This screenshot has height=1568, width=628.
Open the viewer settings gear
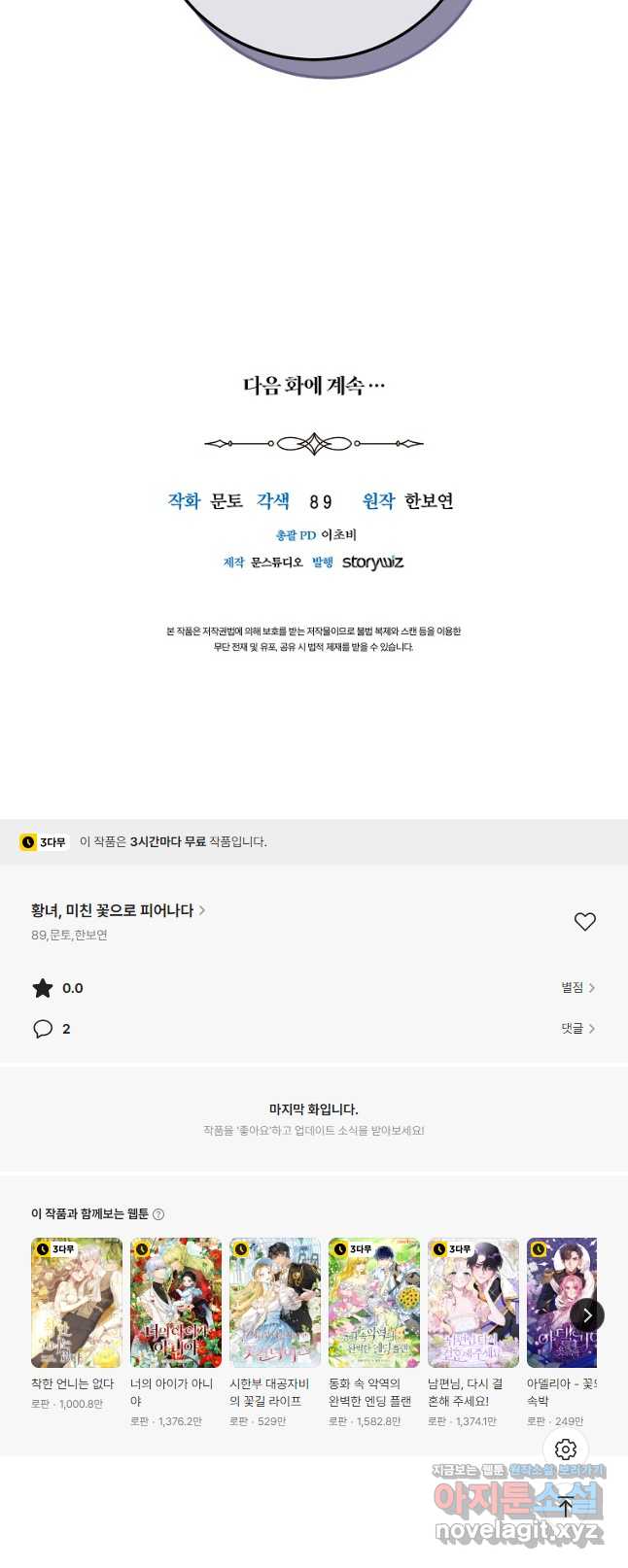pyautogui.click(x=566, y=1449)
